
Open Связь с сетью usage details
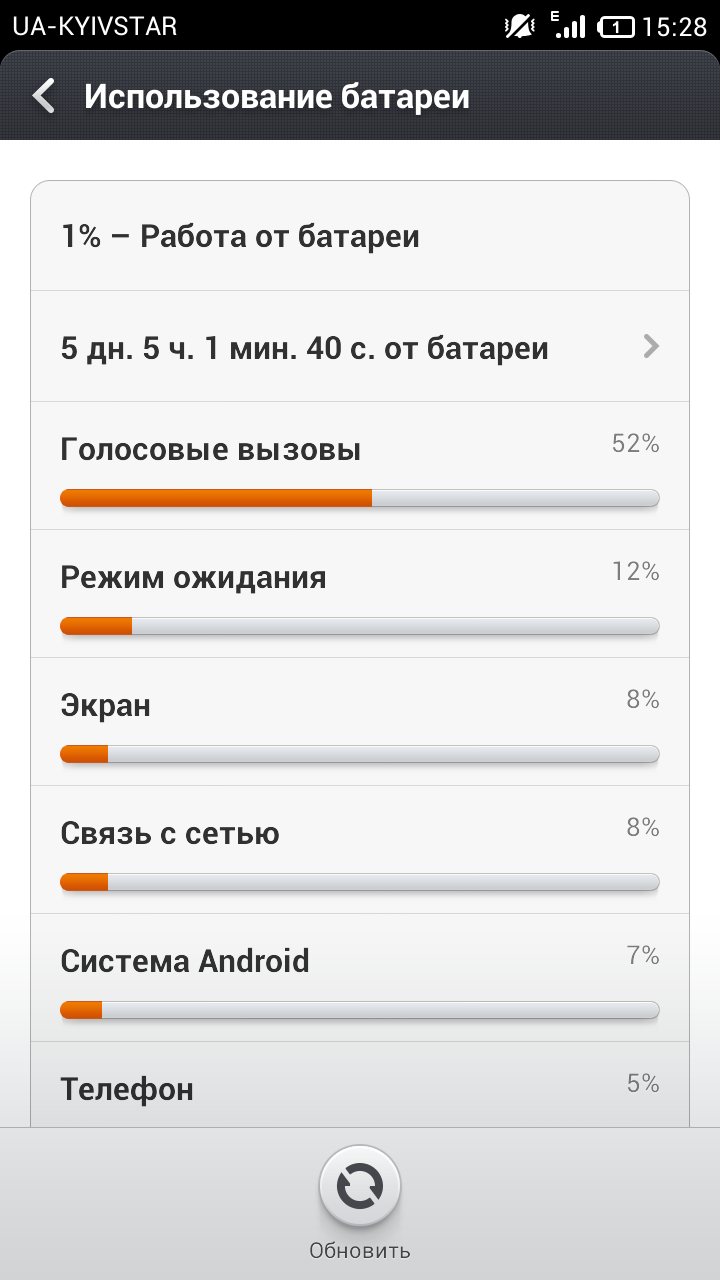[360, 850]
